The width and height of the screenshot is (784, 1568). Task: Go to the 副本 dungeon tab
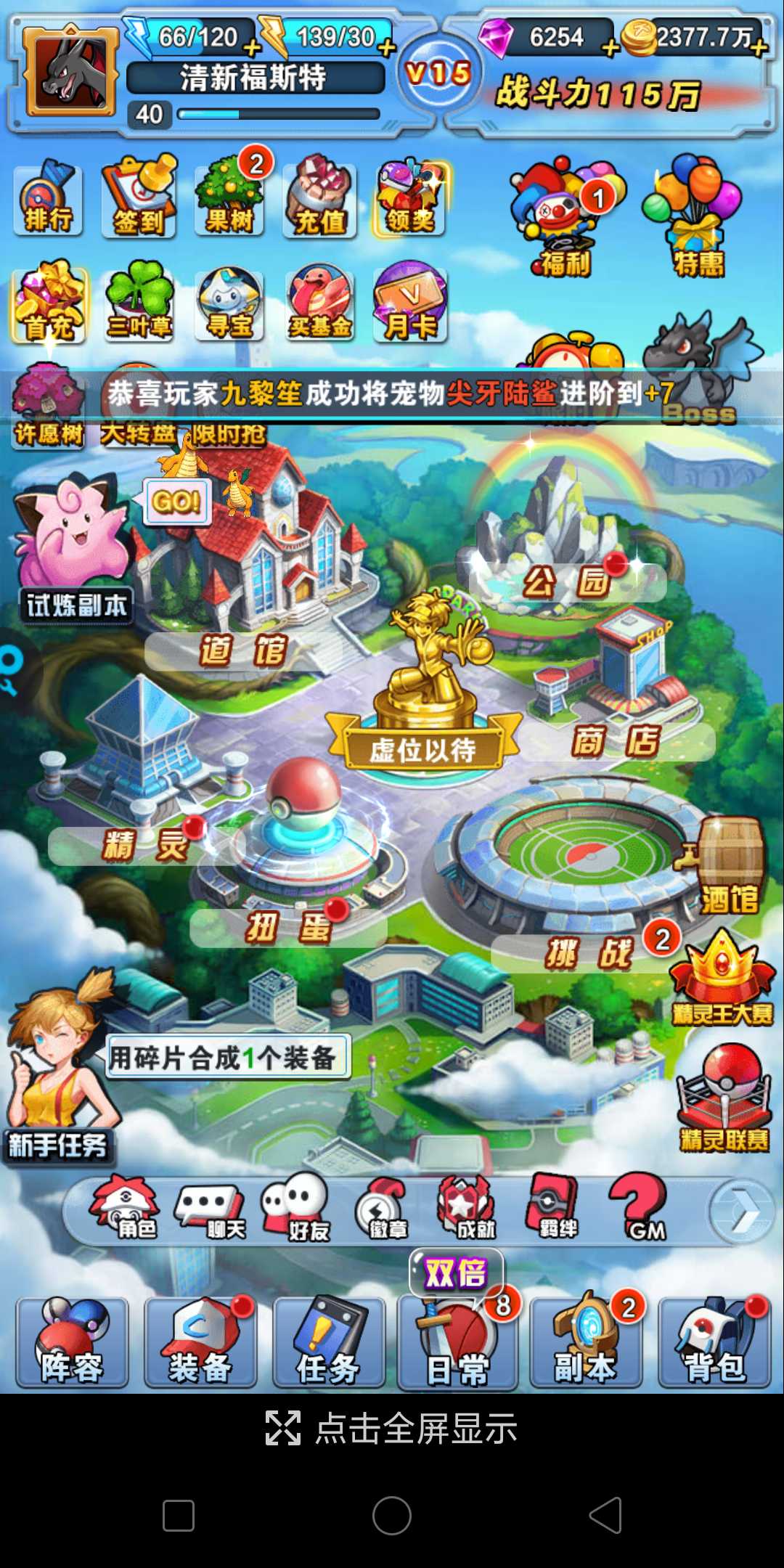pyautogui.click(x=585, y=1343)
